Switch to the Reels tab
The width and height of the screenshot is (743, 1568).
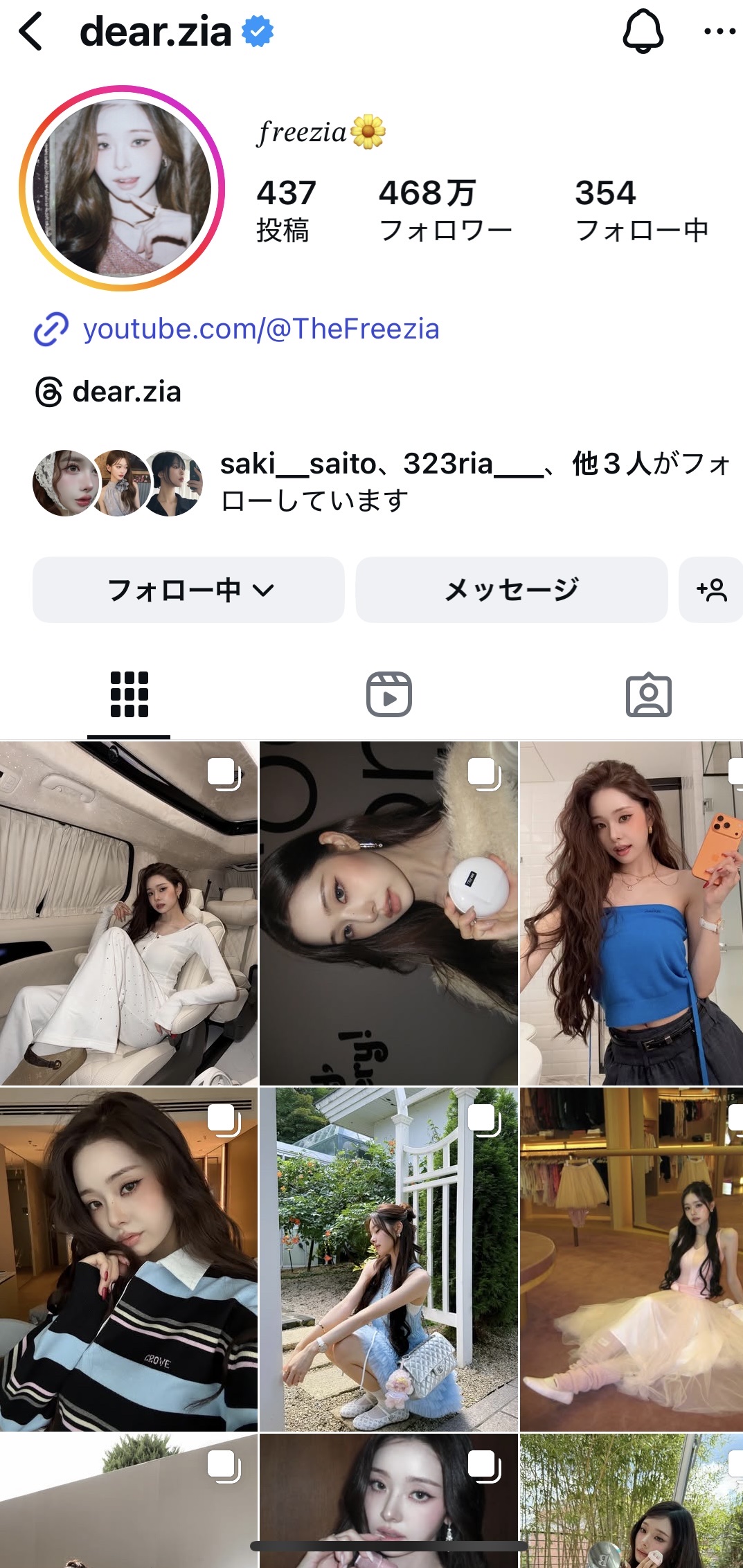click(388, 694)
